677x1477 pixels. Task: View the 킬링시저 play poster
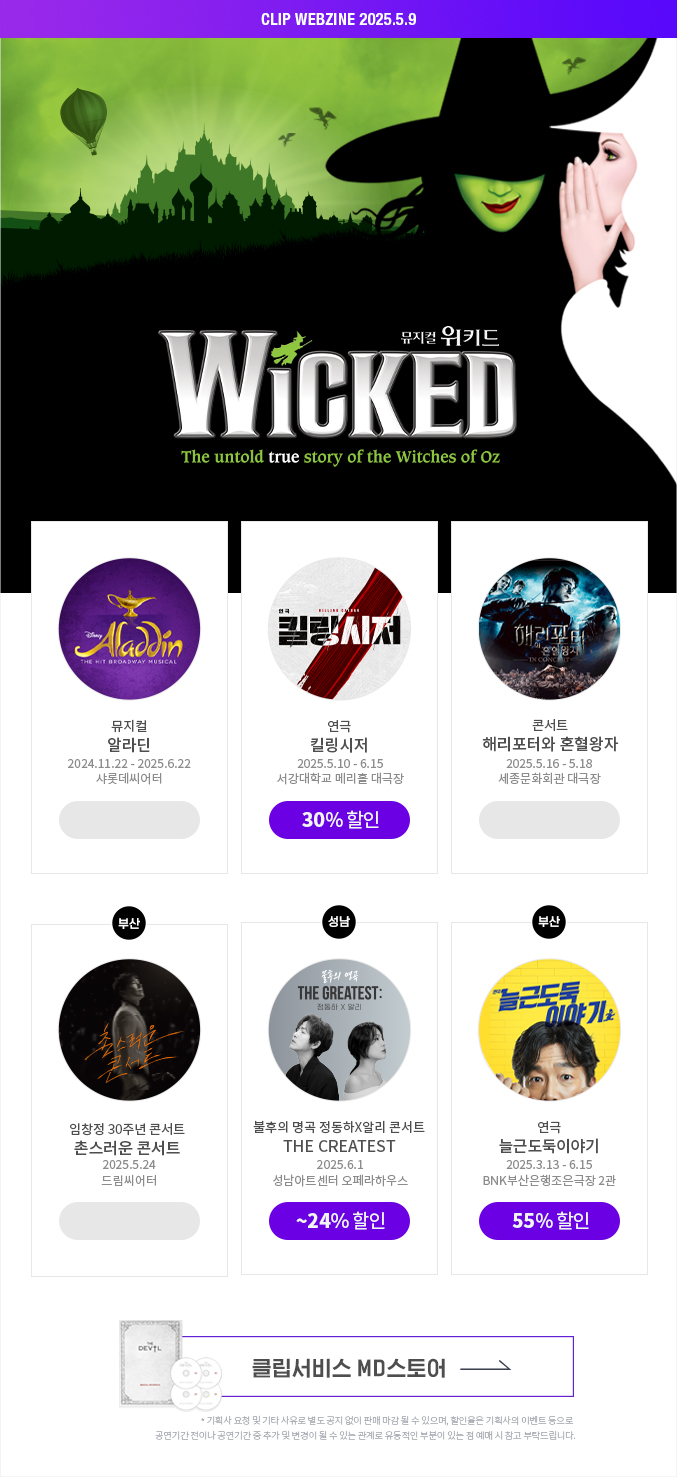(339, 629)
